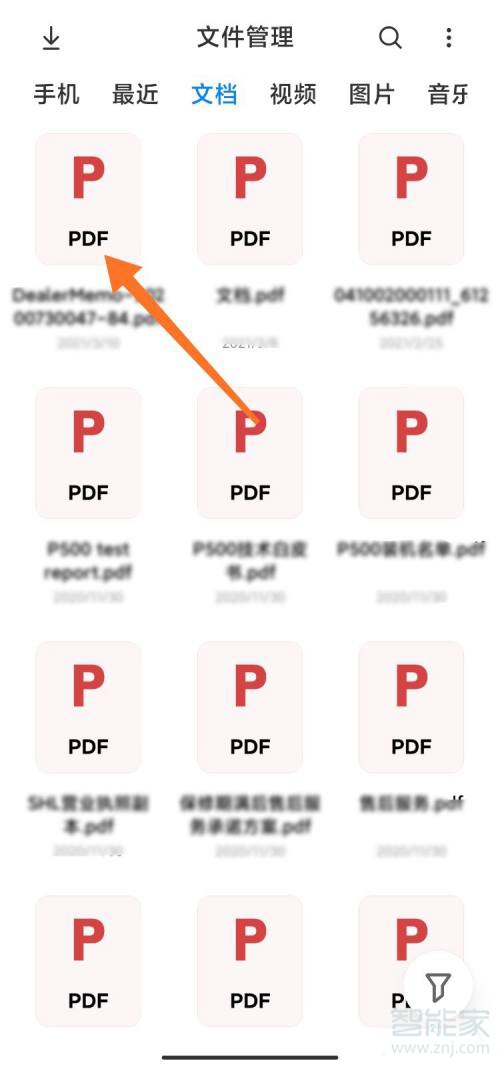
Task: Open the 售后服务.pdf file
Action: 412,707
